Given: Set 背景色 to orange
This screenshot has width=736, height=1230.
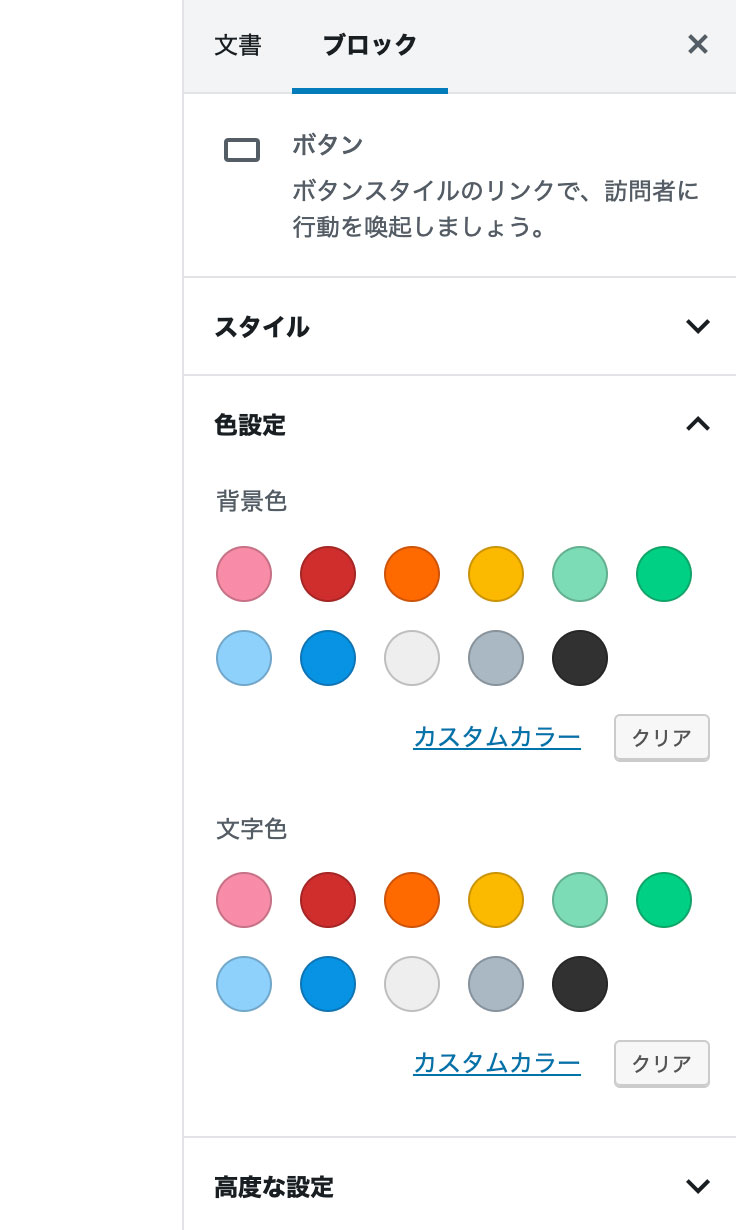Looking at the screenshot, I should [x=412, y=574].
